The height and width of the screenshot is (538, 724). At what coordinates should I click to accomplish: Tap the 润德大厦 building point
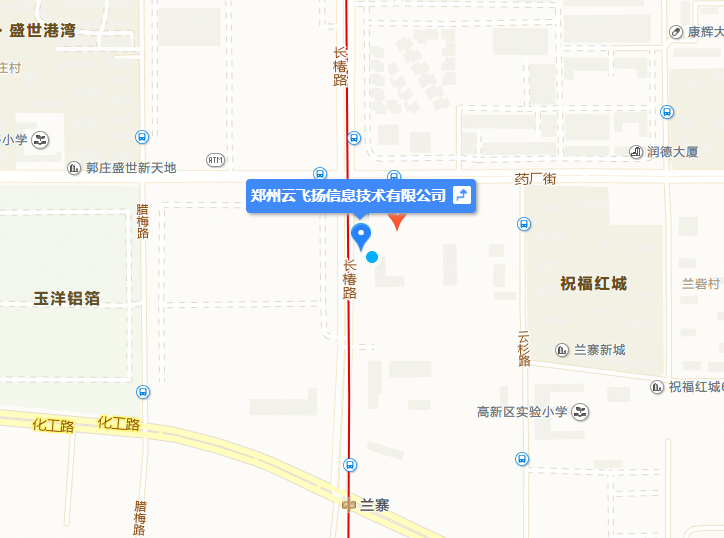(636, 152)
